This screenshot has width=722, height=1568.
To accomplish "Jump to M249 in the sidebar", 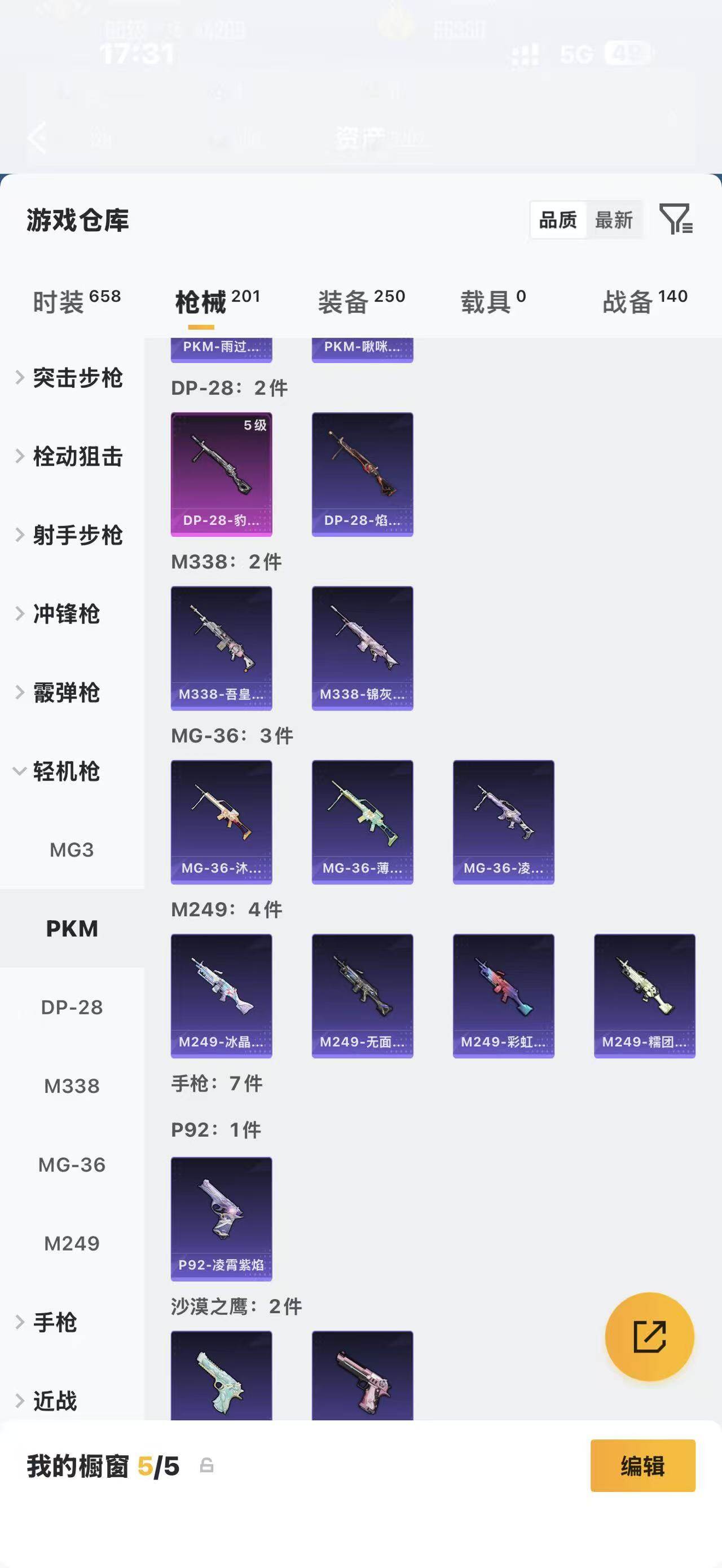I will (72, 1243).
